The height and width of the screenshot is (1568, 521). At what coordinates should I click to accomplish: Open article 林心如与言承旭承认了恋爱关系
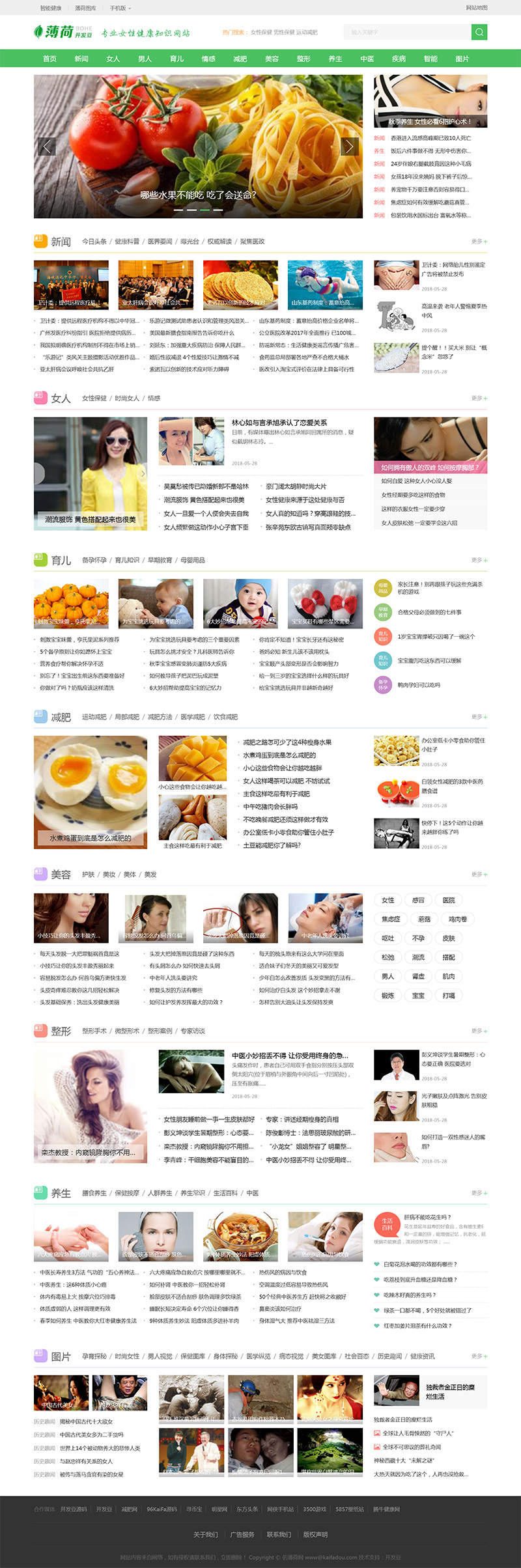click(279, 423)
